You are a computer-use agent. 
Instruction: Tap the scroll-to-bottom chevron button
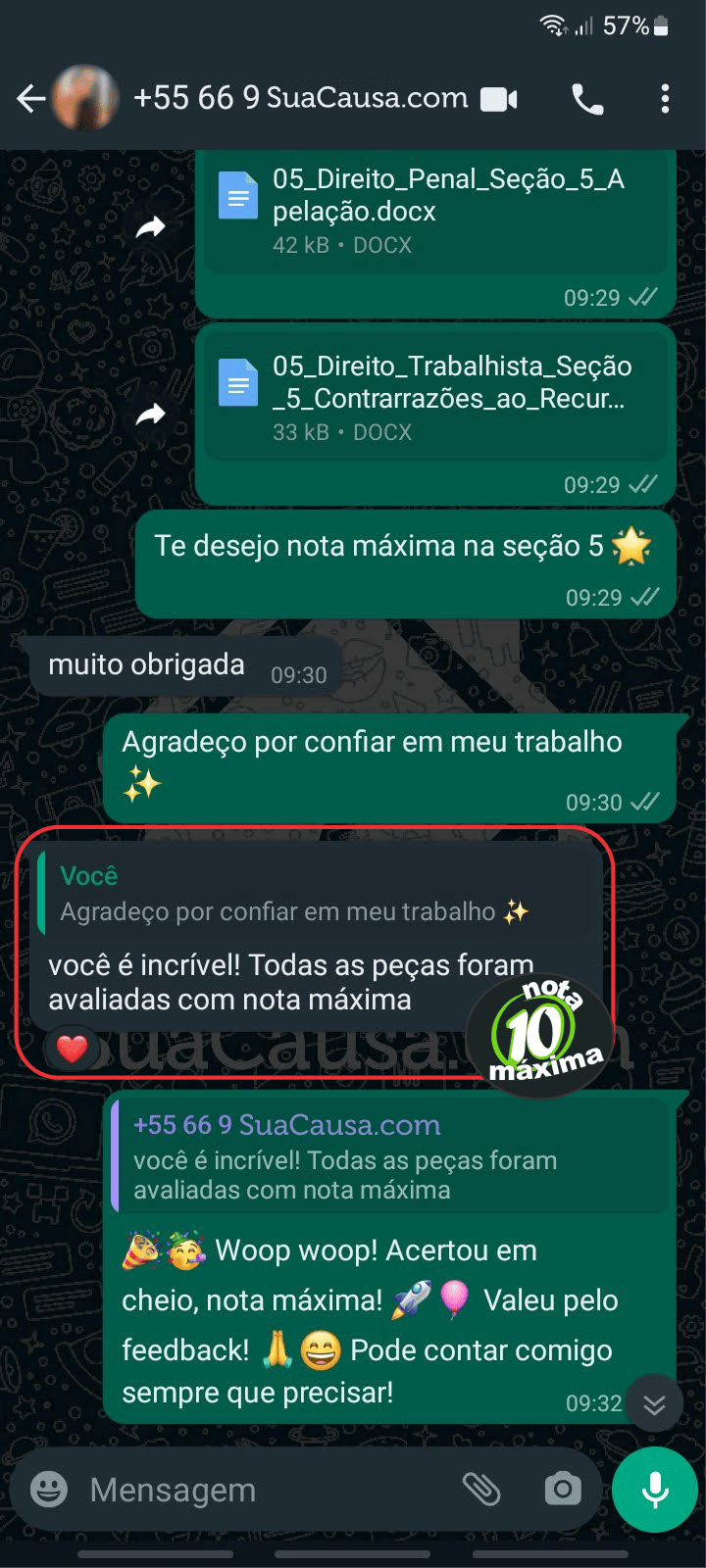coord(653,1403)
